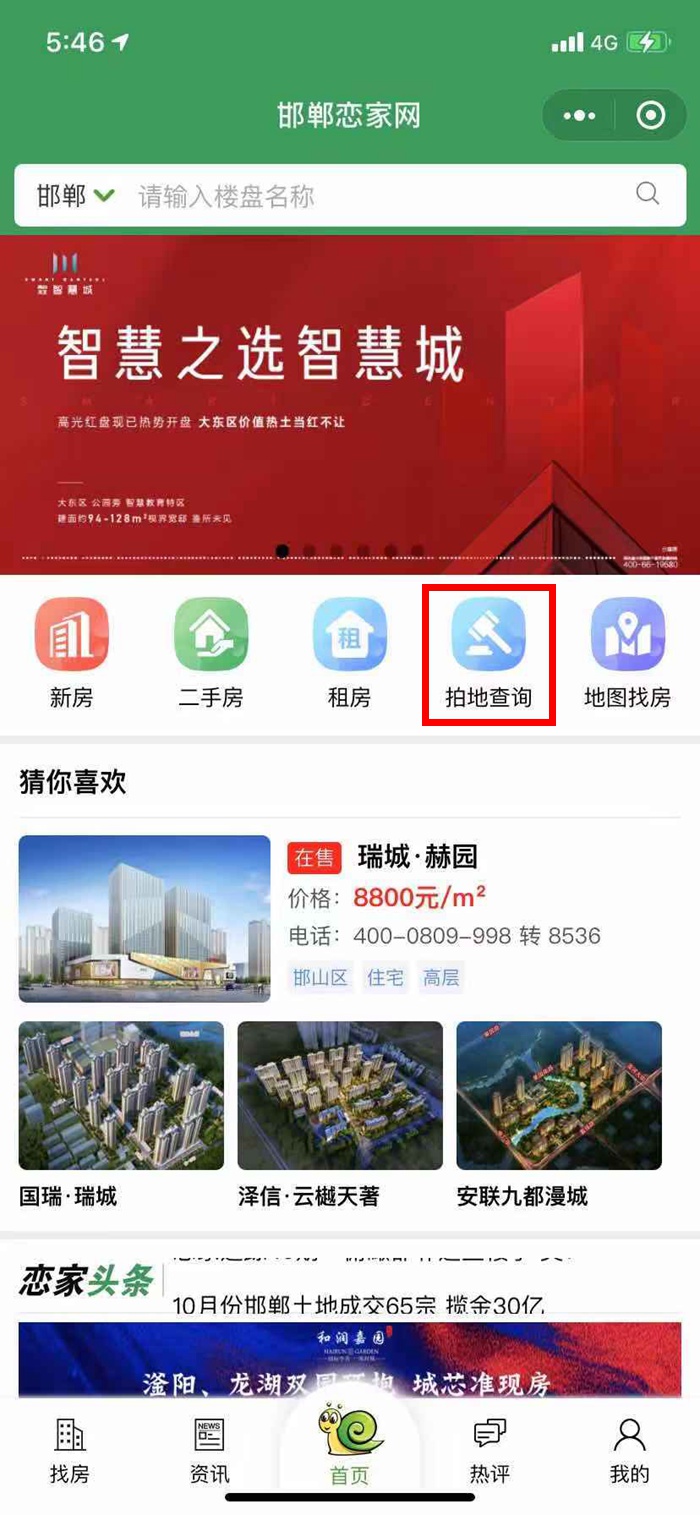Tap the magnifier search icon

tap(647, 194)
